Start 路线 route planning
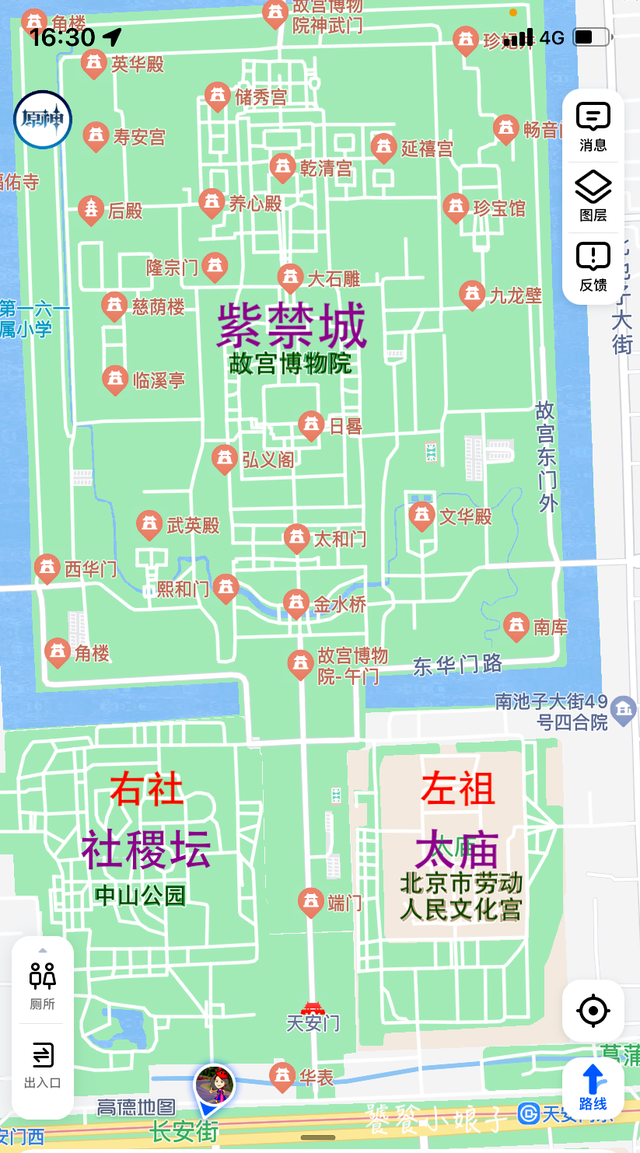 [593, 1087]
